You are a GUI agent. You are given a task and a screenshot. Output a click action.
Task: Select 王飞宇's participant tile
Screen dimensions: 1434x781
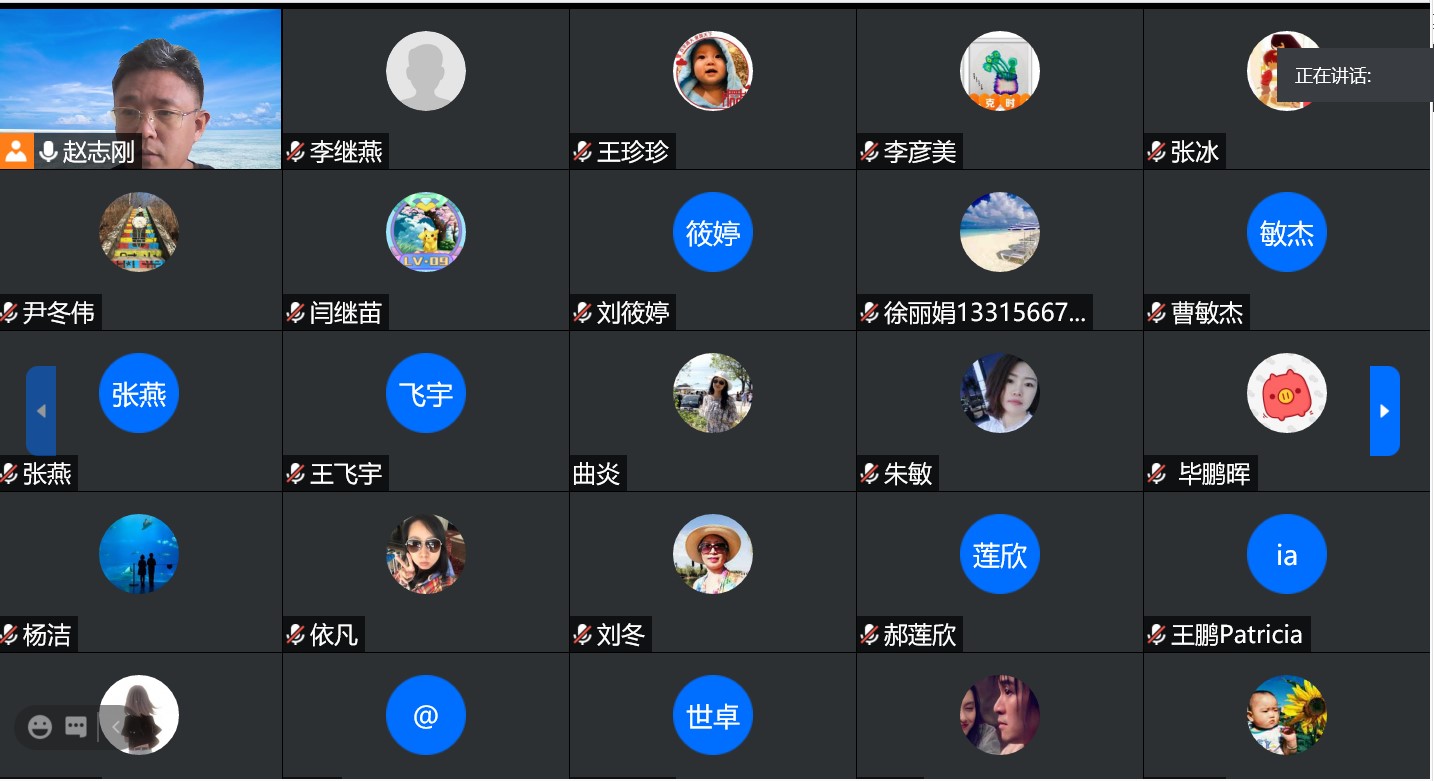tap(426, 410)
